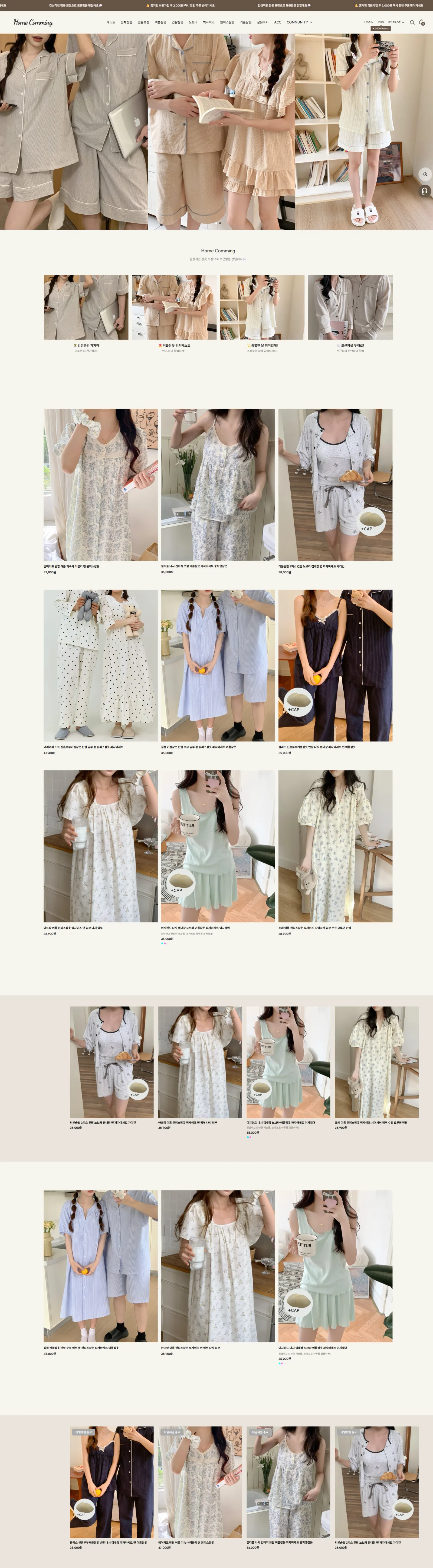View the 41,900원 polka dot pajama set
The image size is (433, 1568).
[x=100, y=665]
